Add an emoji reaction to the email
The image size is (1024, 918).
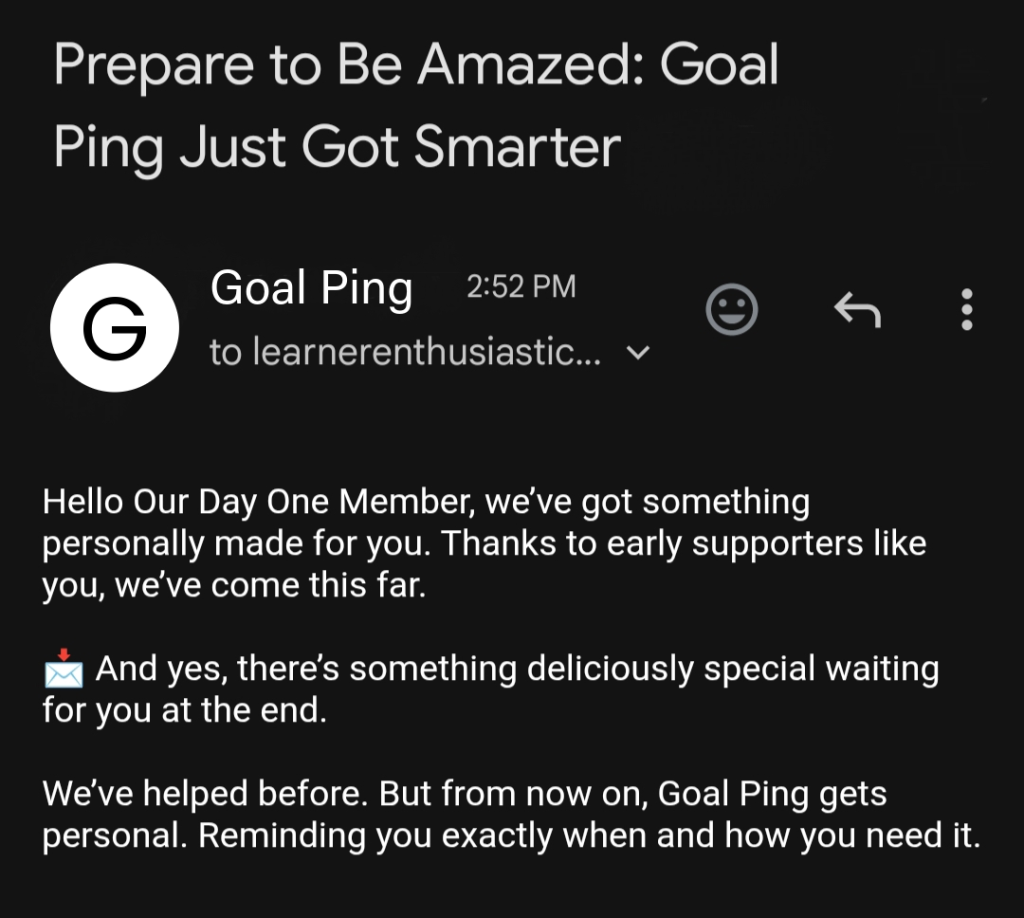click(x=732, y=310)
